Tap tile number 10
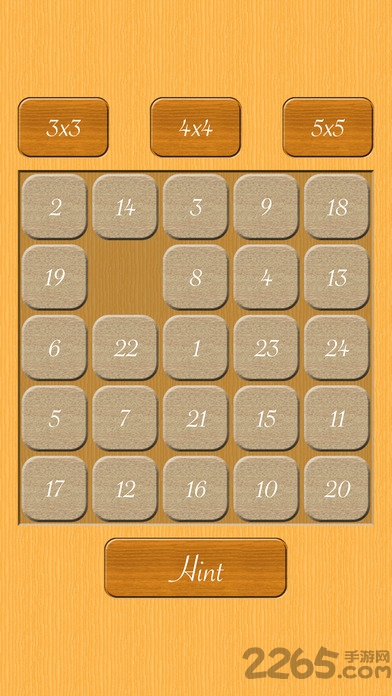 click(266, 489)
